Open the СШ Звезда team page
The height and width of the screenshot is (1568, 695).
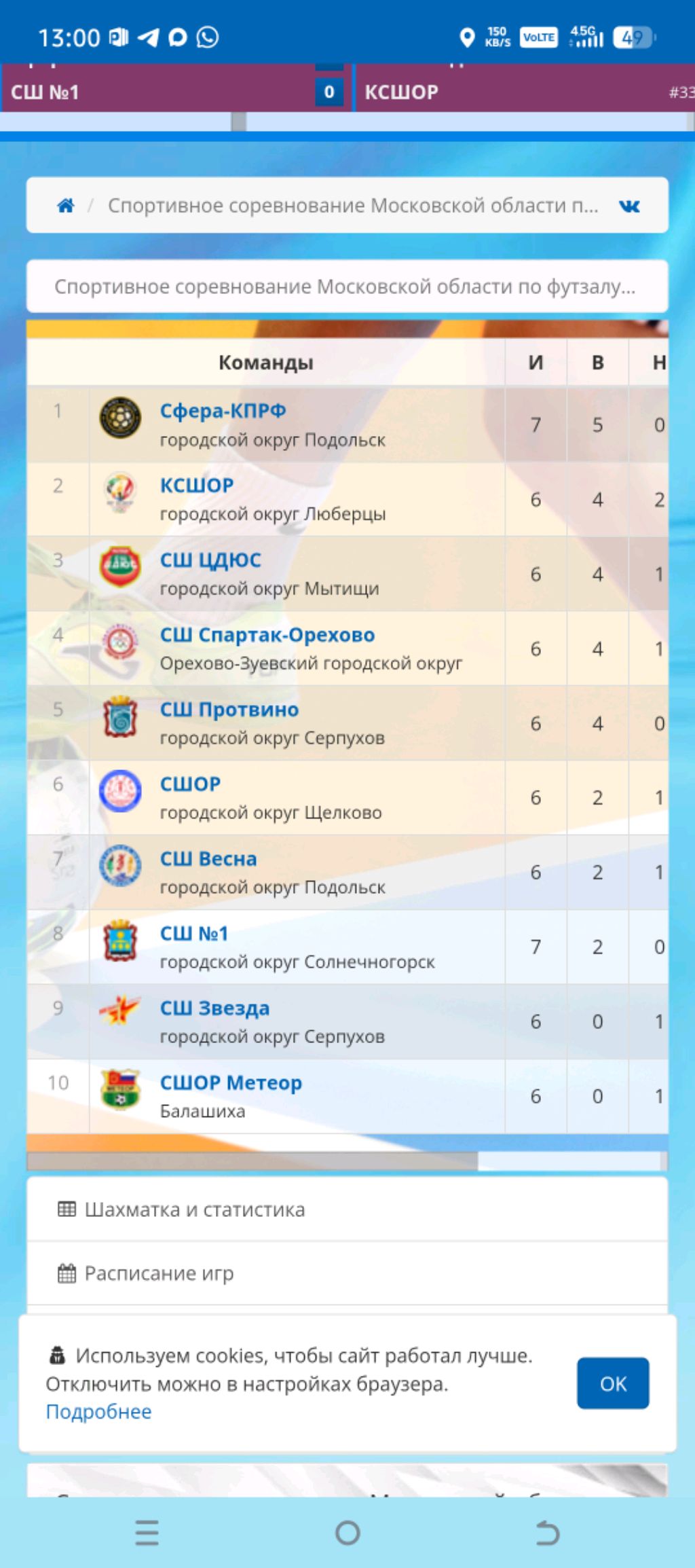(x=214, y=1008)
